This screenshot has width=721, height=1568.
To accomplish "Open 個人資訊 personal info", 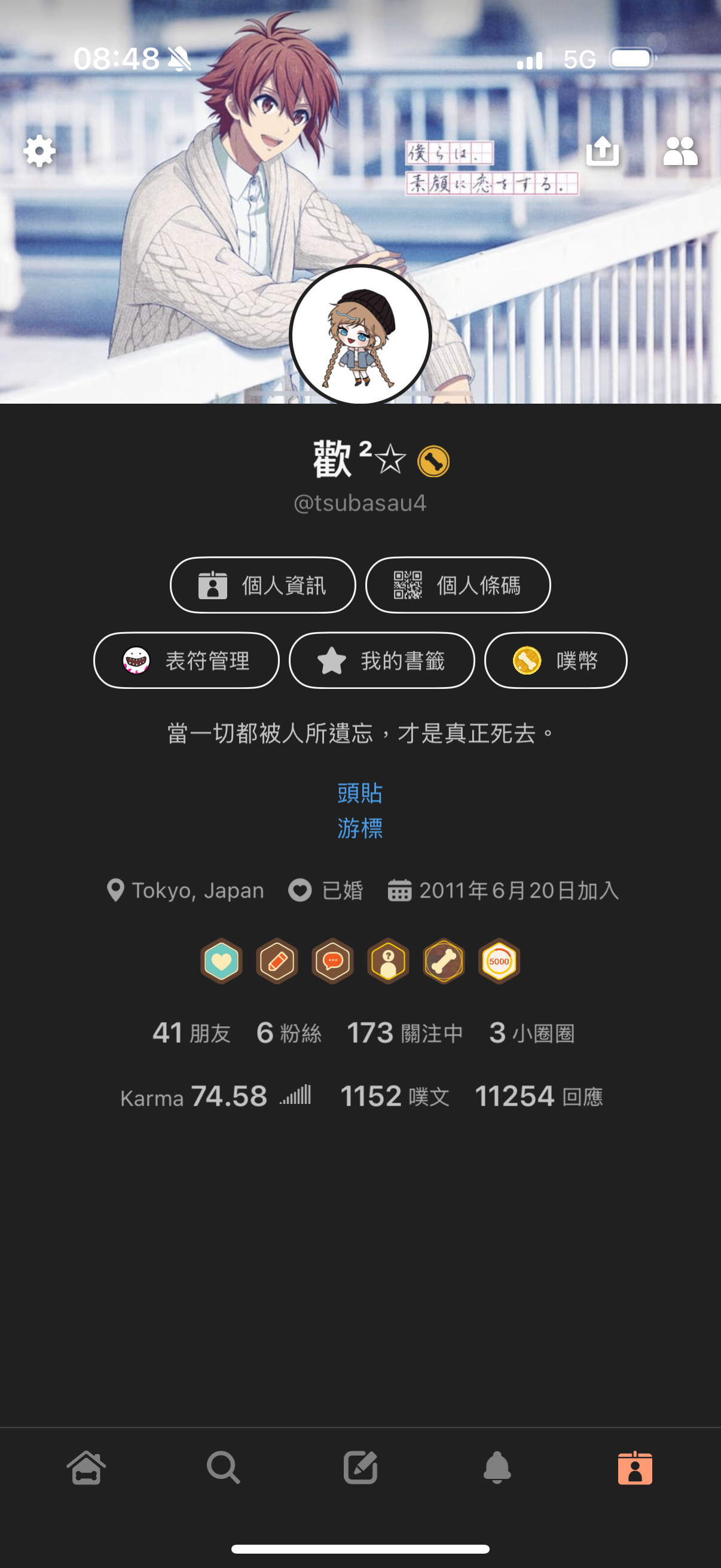I will (263, 585).
